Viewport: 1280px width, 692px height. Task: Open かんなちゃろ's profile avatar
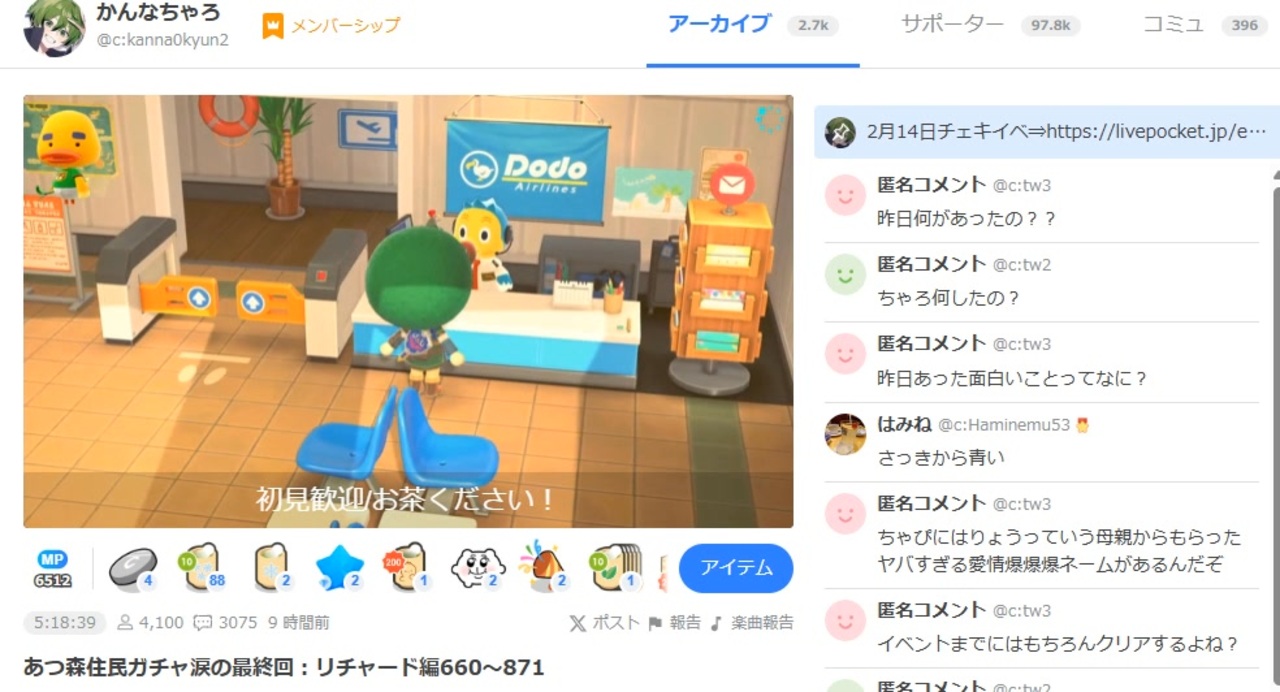[53, 27]
